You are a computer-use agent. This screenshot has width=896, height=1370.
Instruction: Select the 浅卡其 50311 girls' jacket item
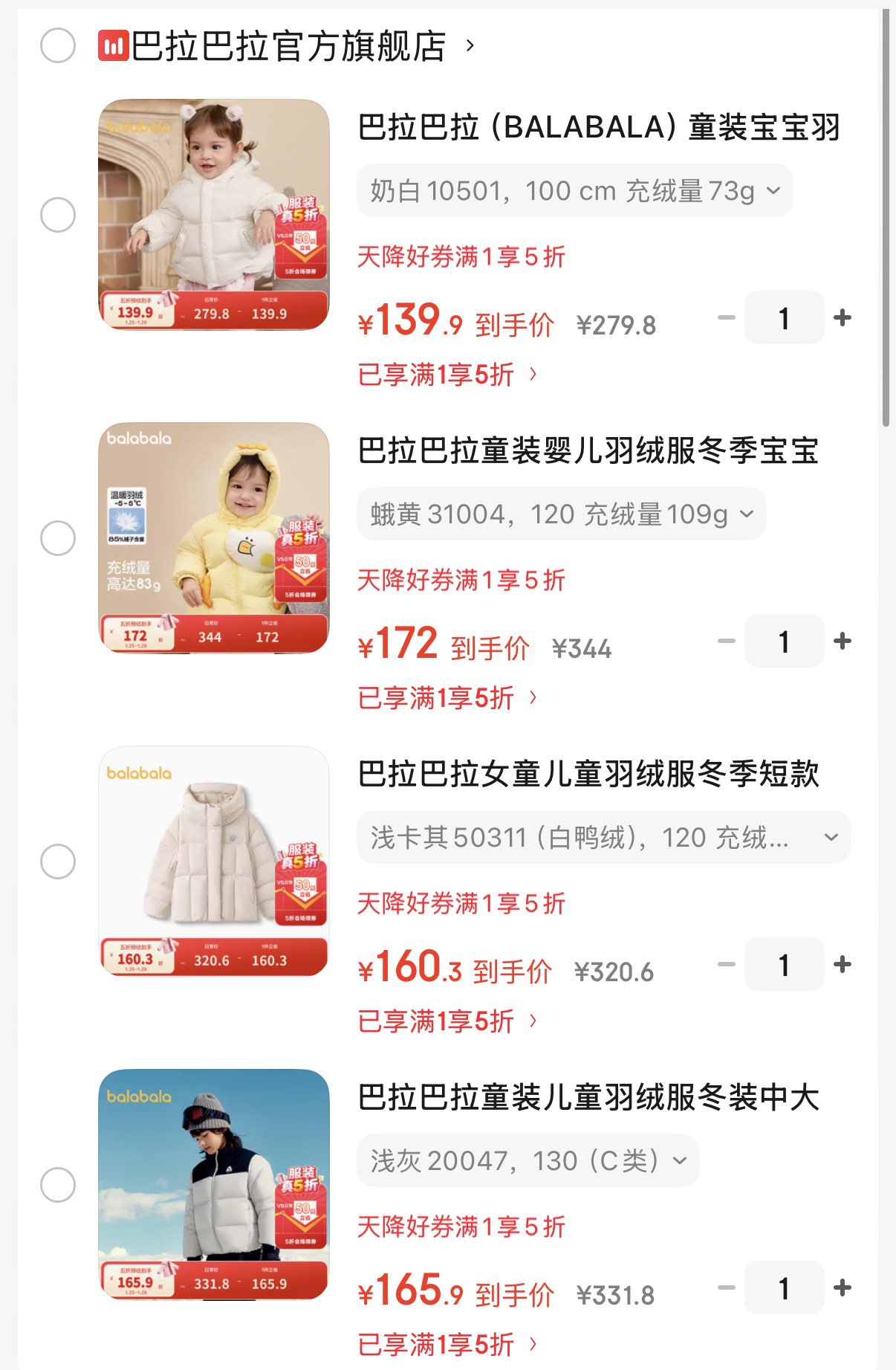[x=58, y=862]
